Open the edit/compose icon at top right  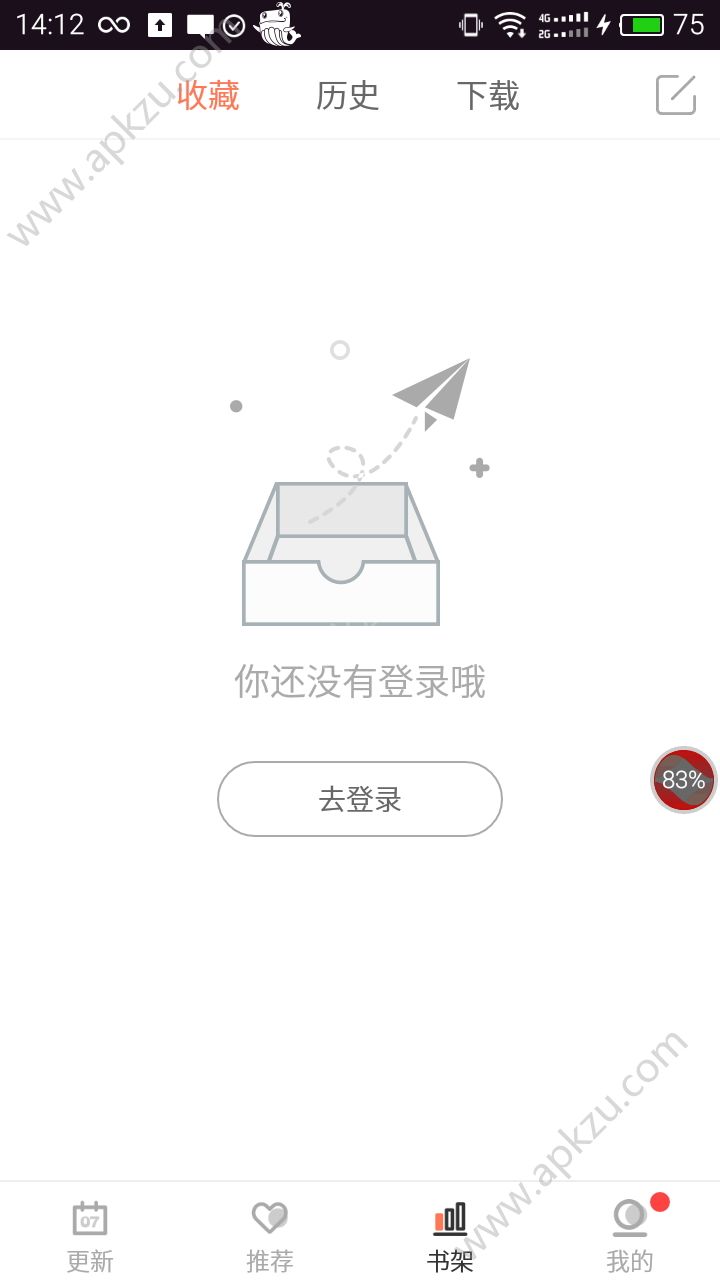pos(676,95)
